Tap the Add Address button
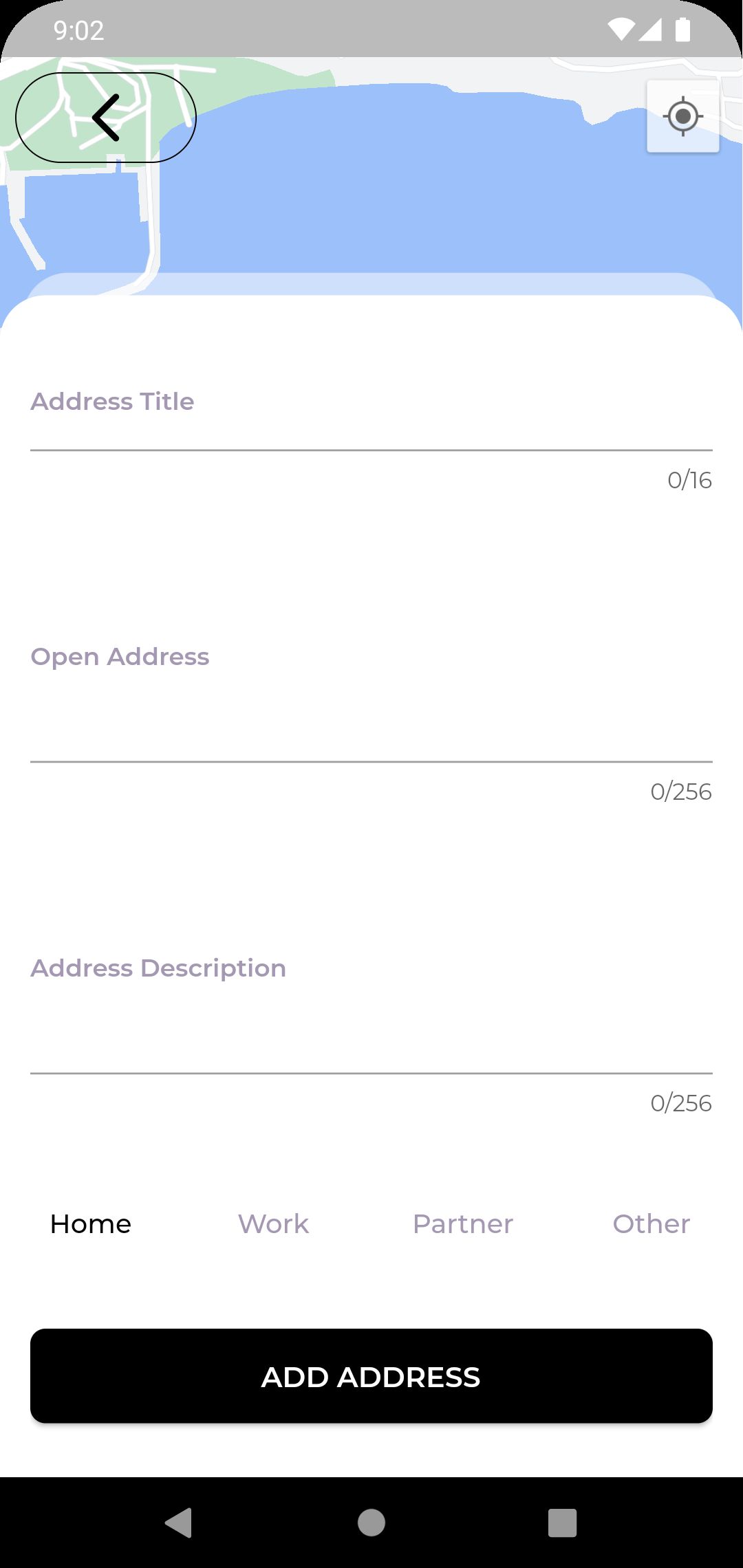This screenshot has height=1568, width=743. point(371,1376)
